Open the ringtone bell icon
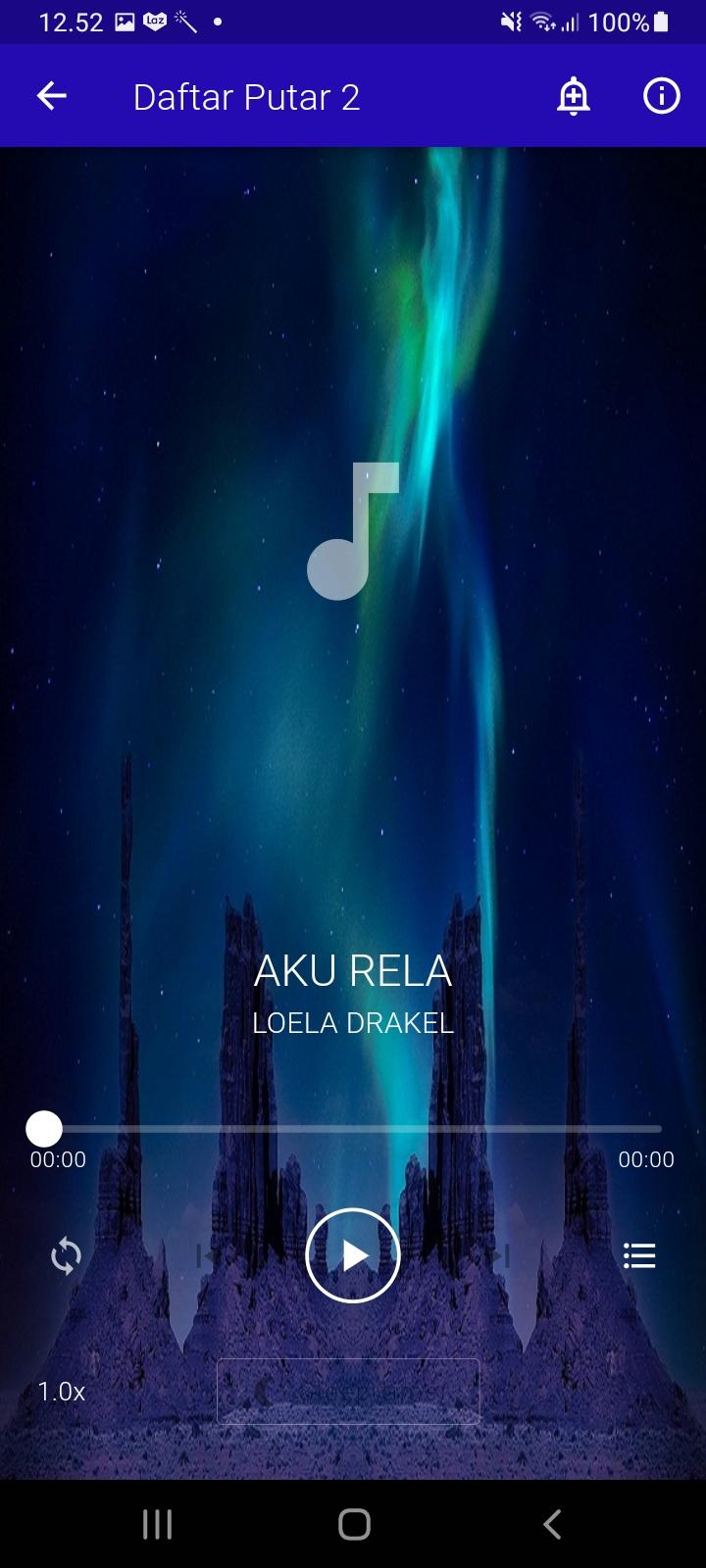The height and width of the screenshot is (1568, 706). [x=573, y=96]
